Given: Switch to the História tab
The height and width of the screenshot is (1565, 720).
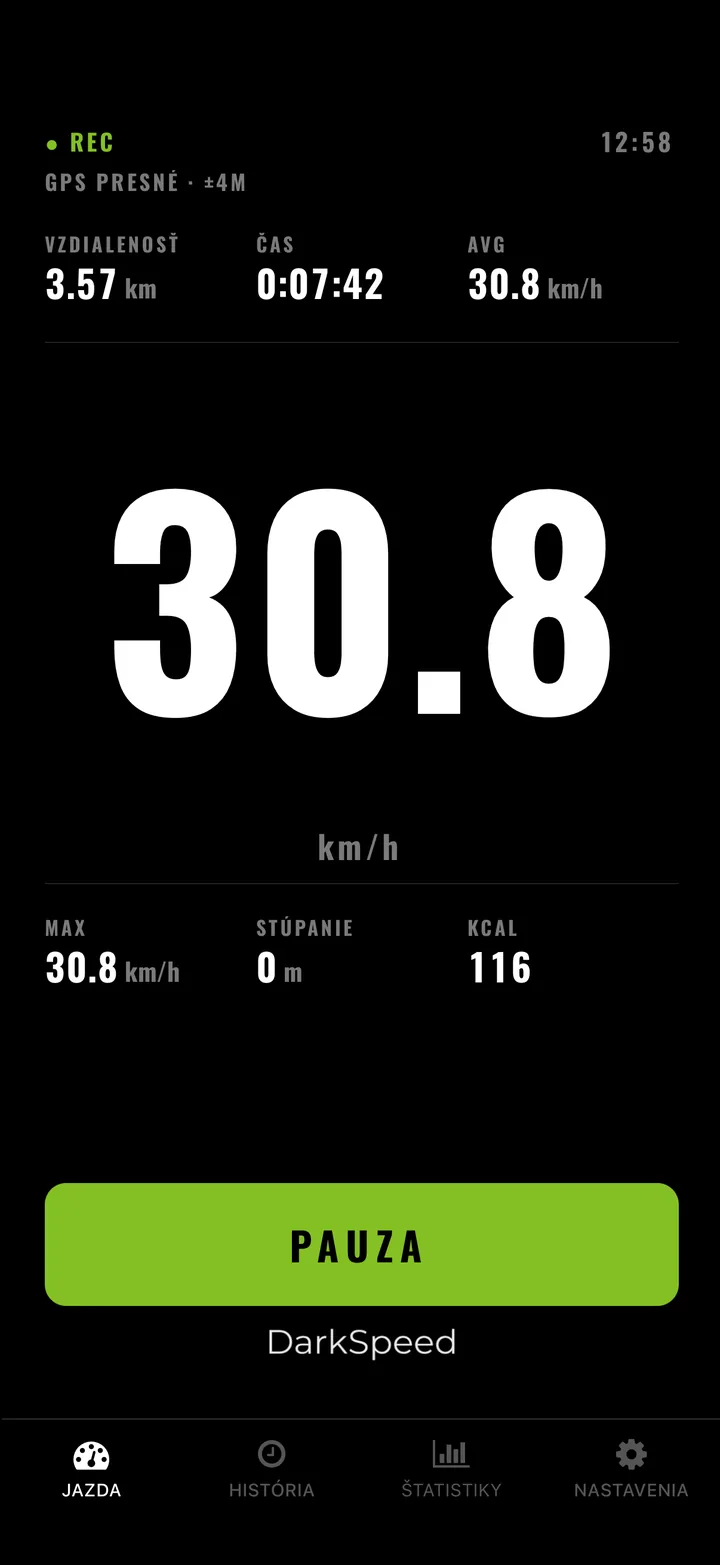Looking at the screenshot, I should pyautogui.click(x=271, y=1469).
